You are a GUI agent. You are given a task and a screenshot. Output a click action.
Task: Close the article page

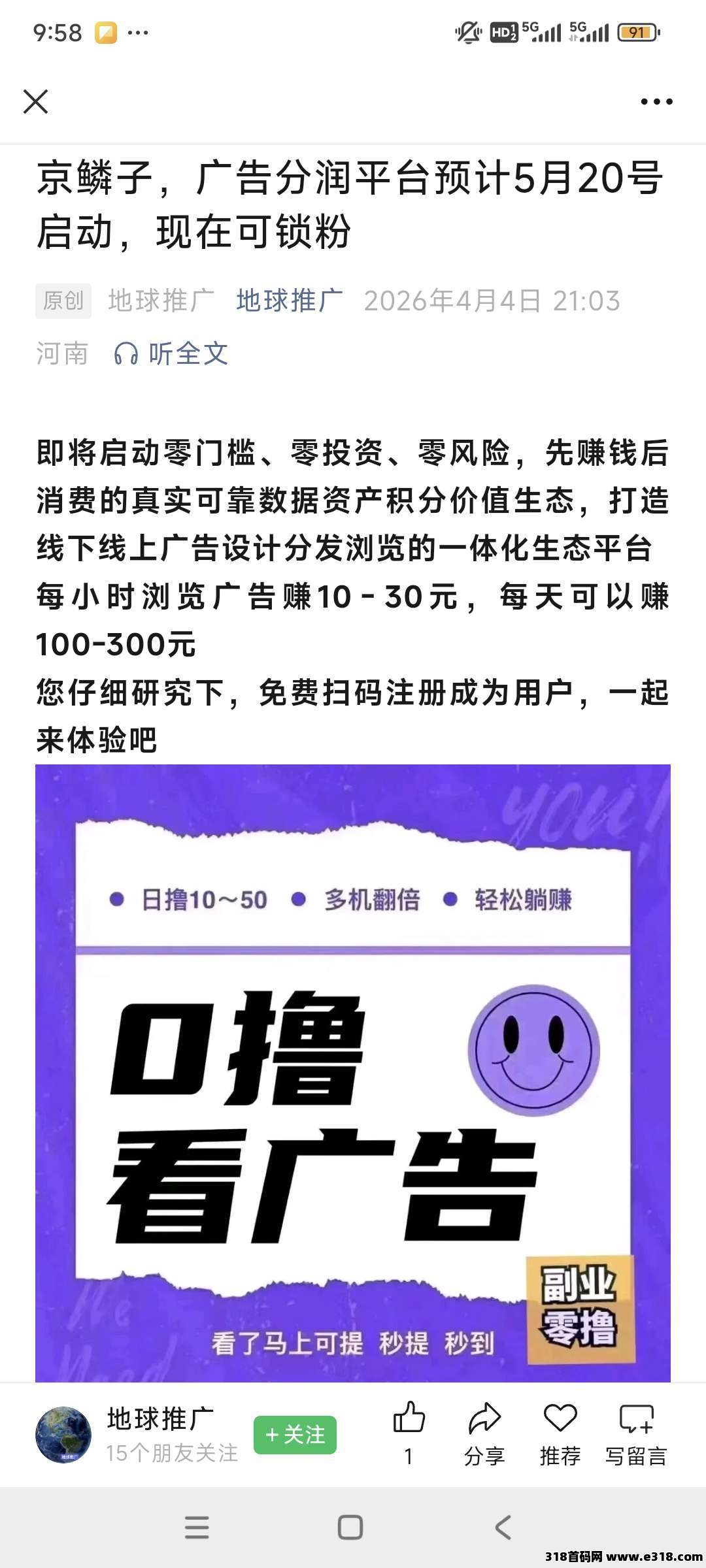click(x=35, y=102)
